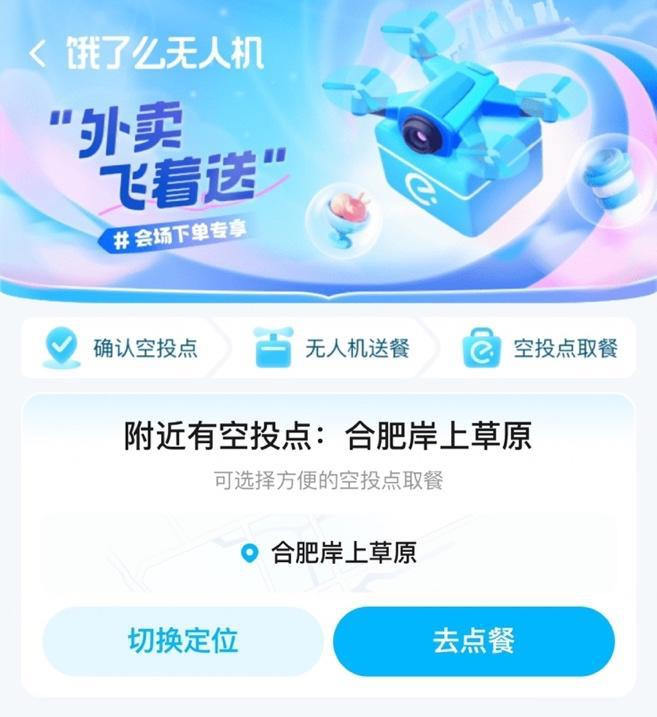Tap 切换定位 to change location
The height and width of the screenshot is (717, 657).
click(x=182, y=640)
